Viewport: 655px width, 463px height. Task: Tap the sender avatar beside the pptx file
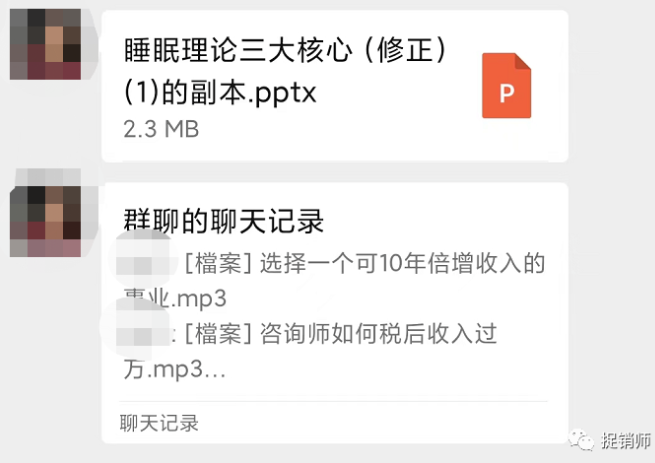pyautogui.click(x=45, y=43)
